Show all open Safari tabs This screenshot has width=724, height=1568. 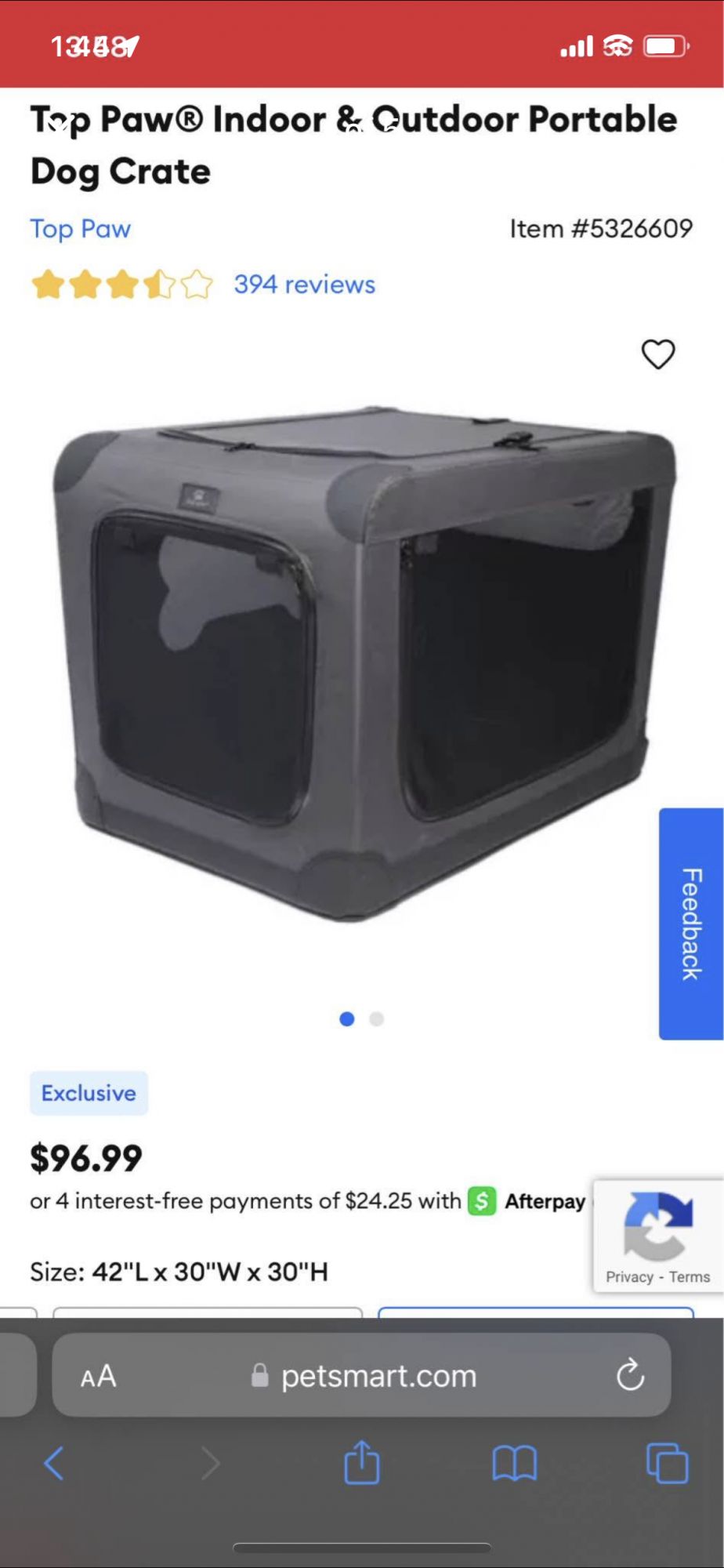pos(667,1463)
